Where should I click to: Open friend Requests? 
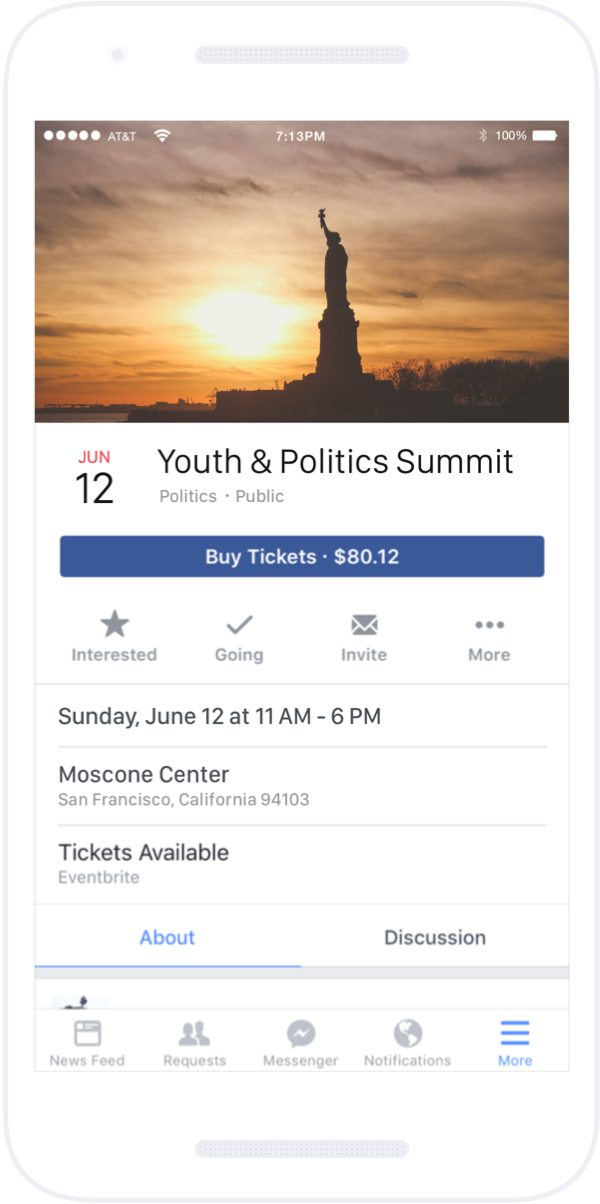pyautogui.click(x=194, y=1042)
